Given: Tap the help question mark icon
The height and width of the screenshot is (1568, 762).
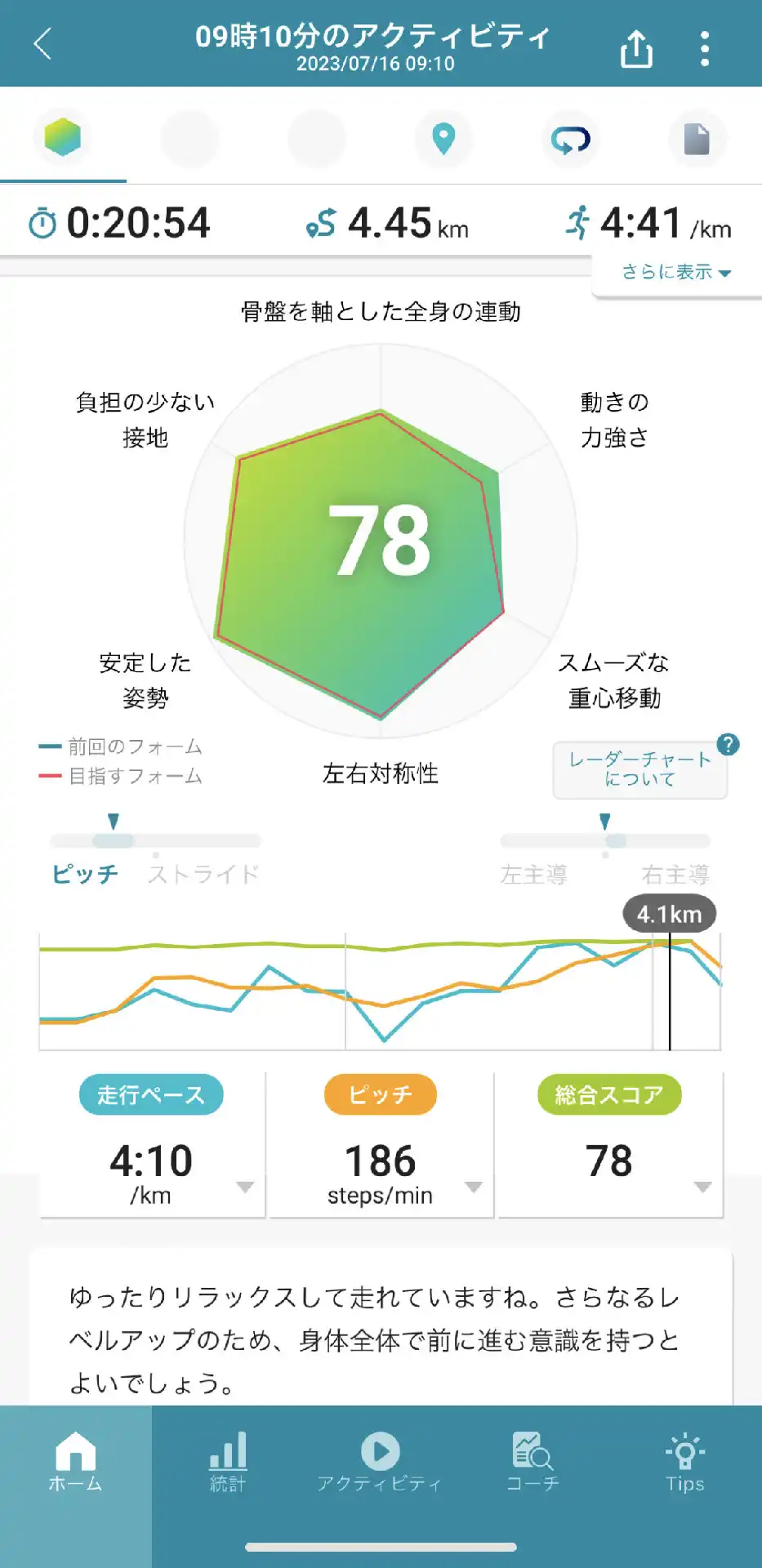Looking at the screenshot, I should click(728, 744).
